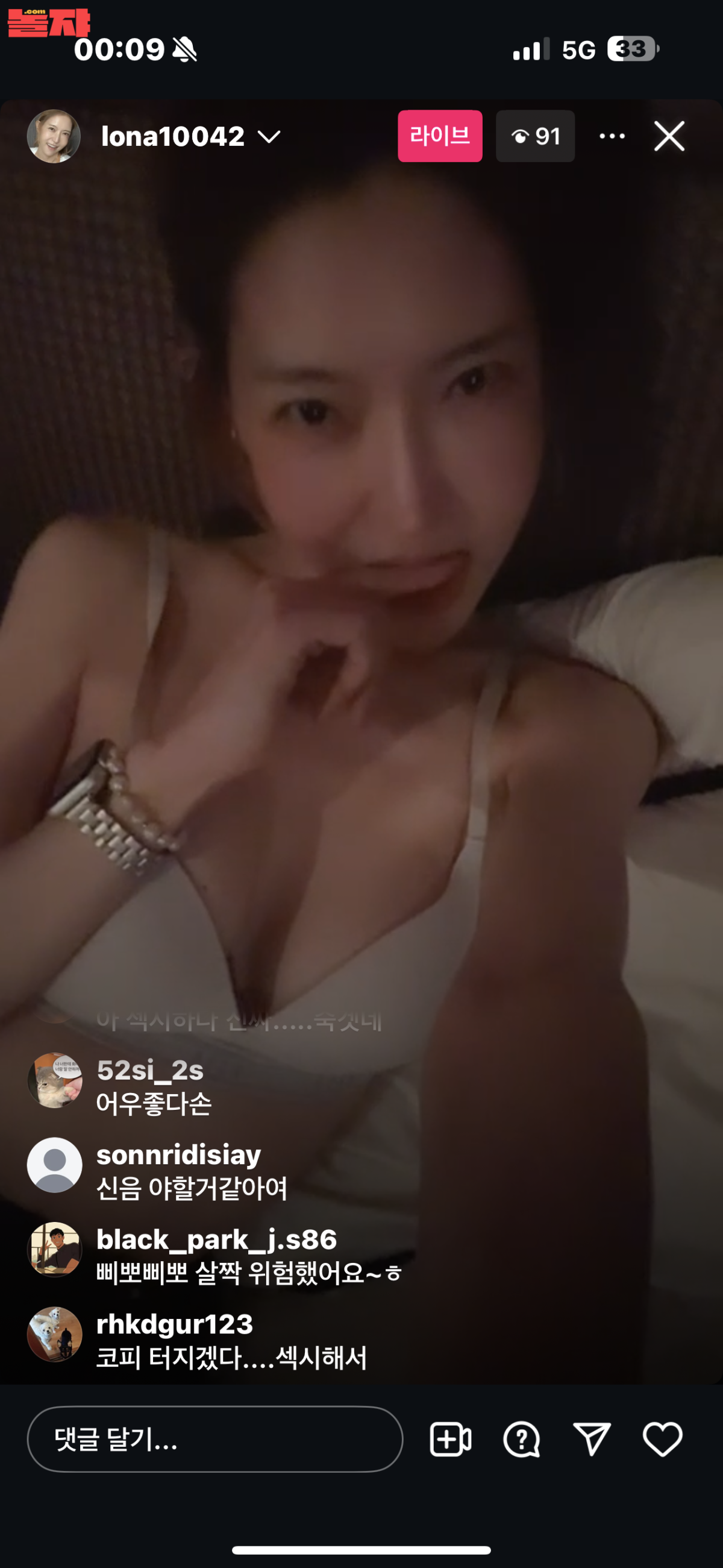Expand the lona10042 username dropdown
The height and width of the screenshot is (1568, 723).
268,137
